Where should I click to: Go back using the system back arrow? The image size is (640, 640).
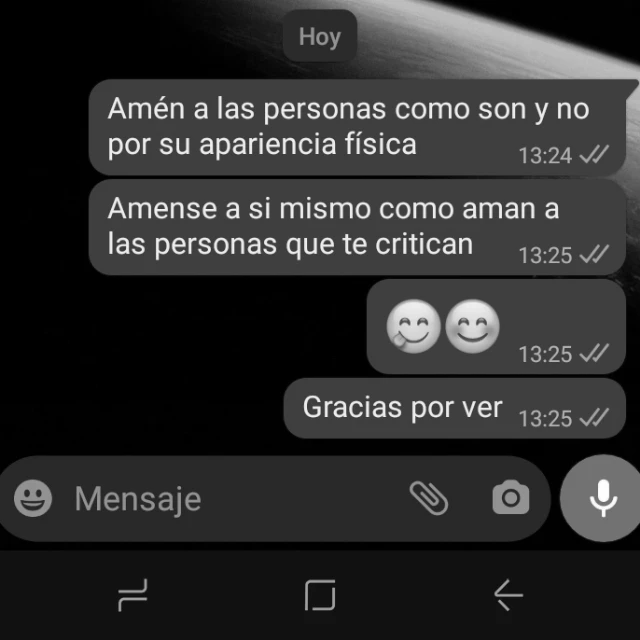[508, 595]
